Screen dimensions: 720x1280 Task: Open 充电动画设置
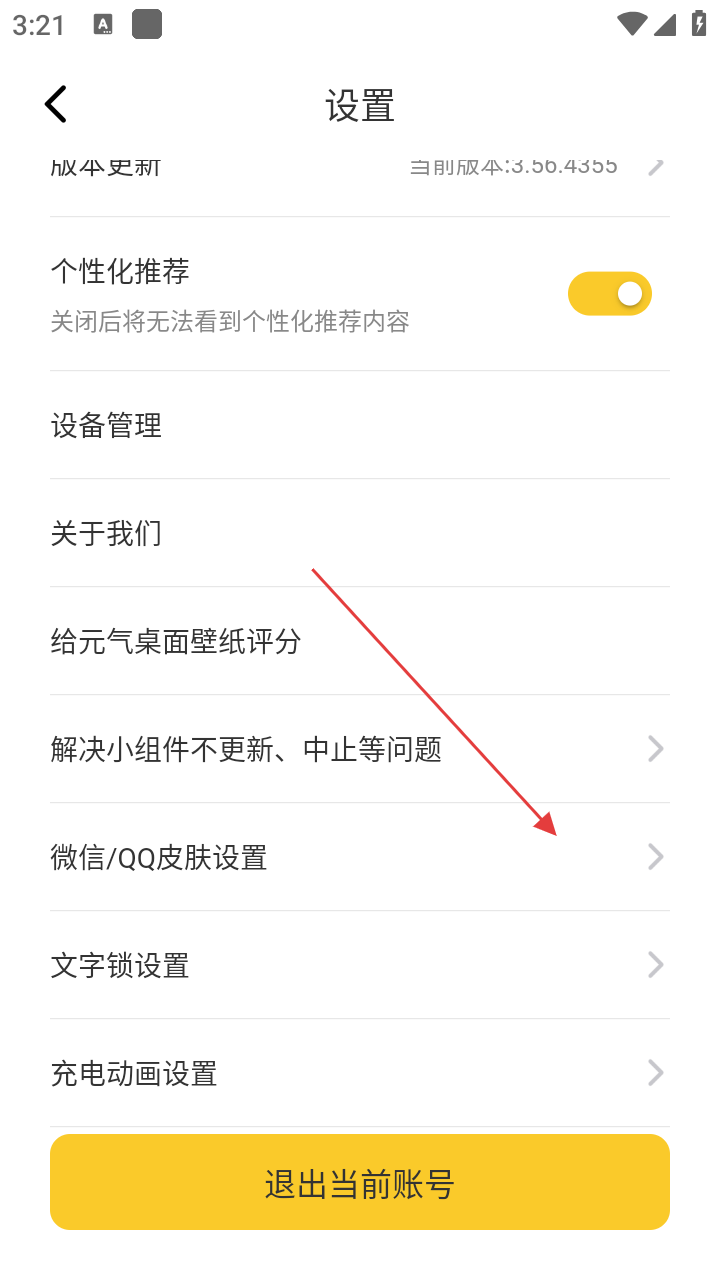click(x=360, y=1073)
